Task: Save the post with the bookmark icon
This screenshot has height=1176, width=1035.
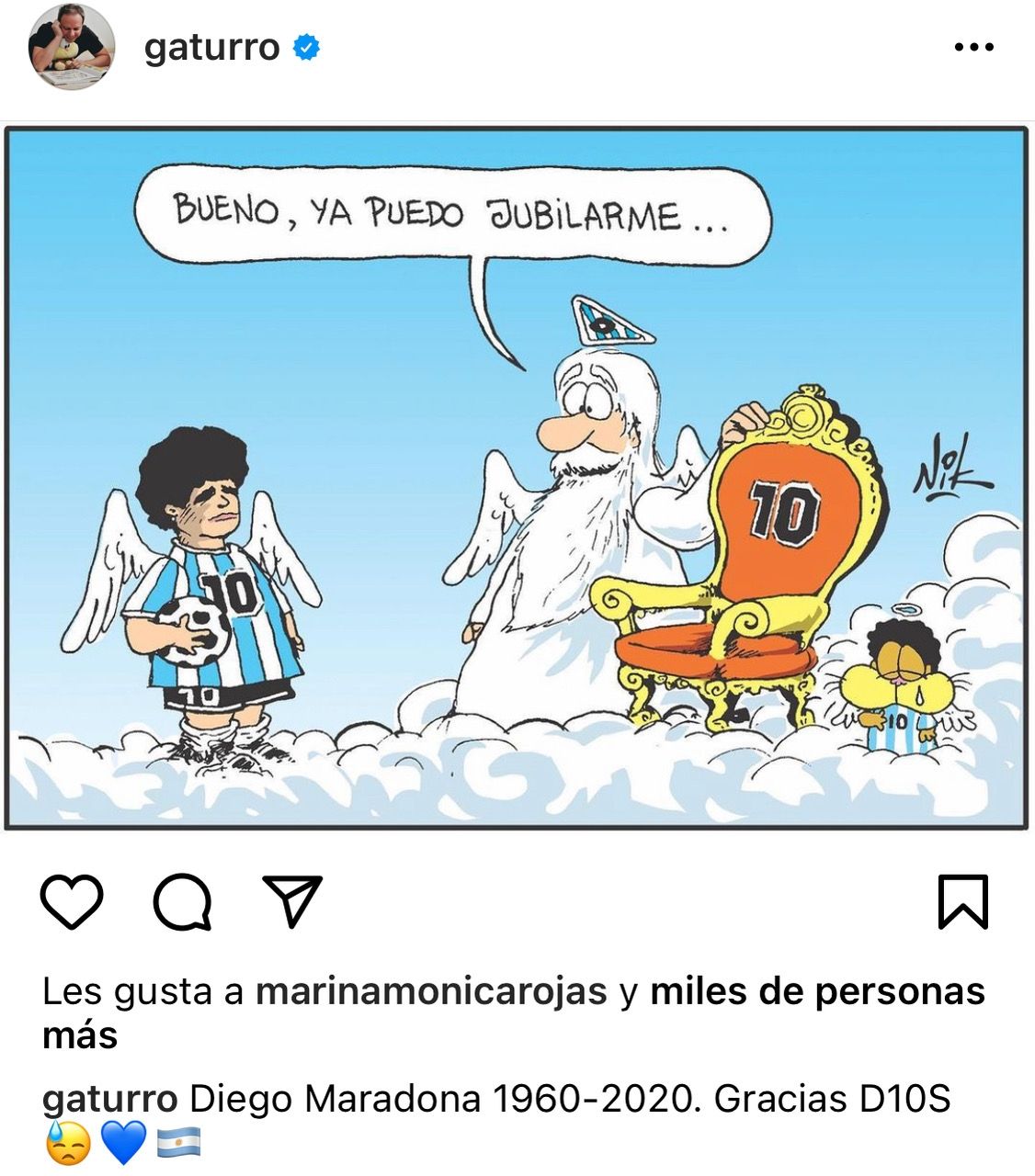Action: point(962,901)
